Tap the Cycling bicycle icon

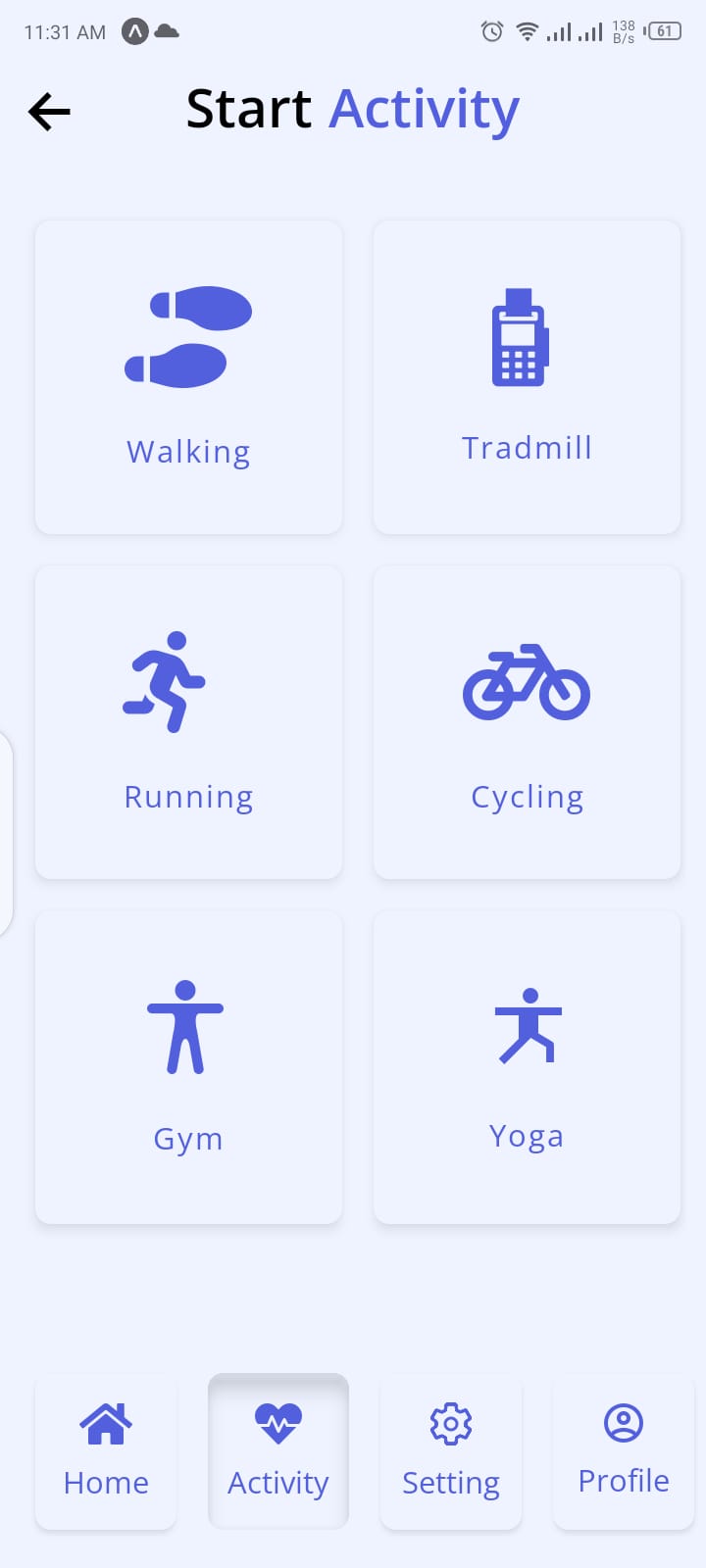click(527, 686)
